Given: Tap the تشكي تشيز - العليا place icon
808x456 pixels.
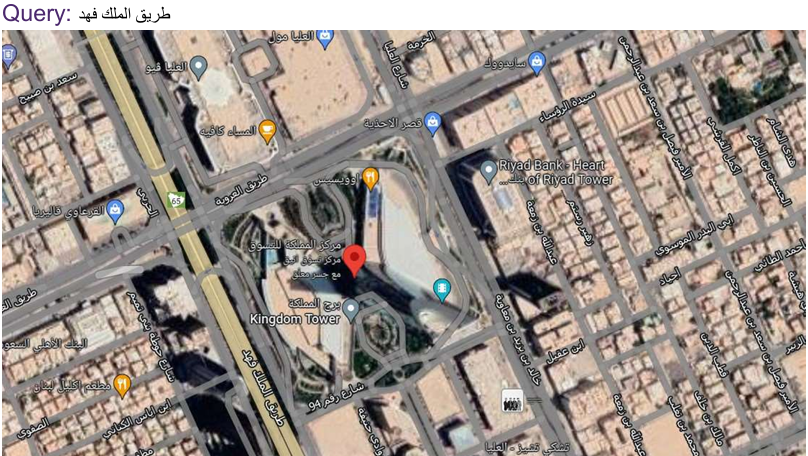Looking at the screenshot, I should [x=512, y=402].
